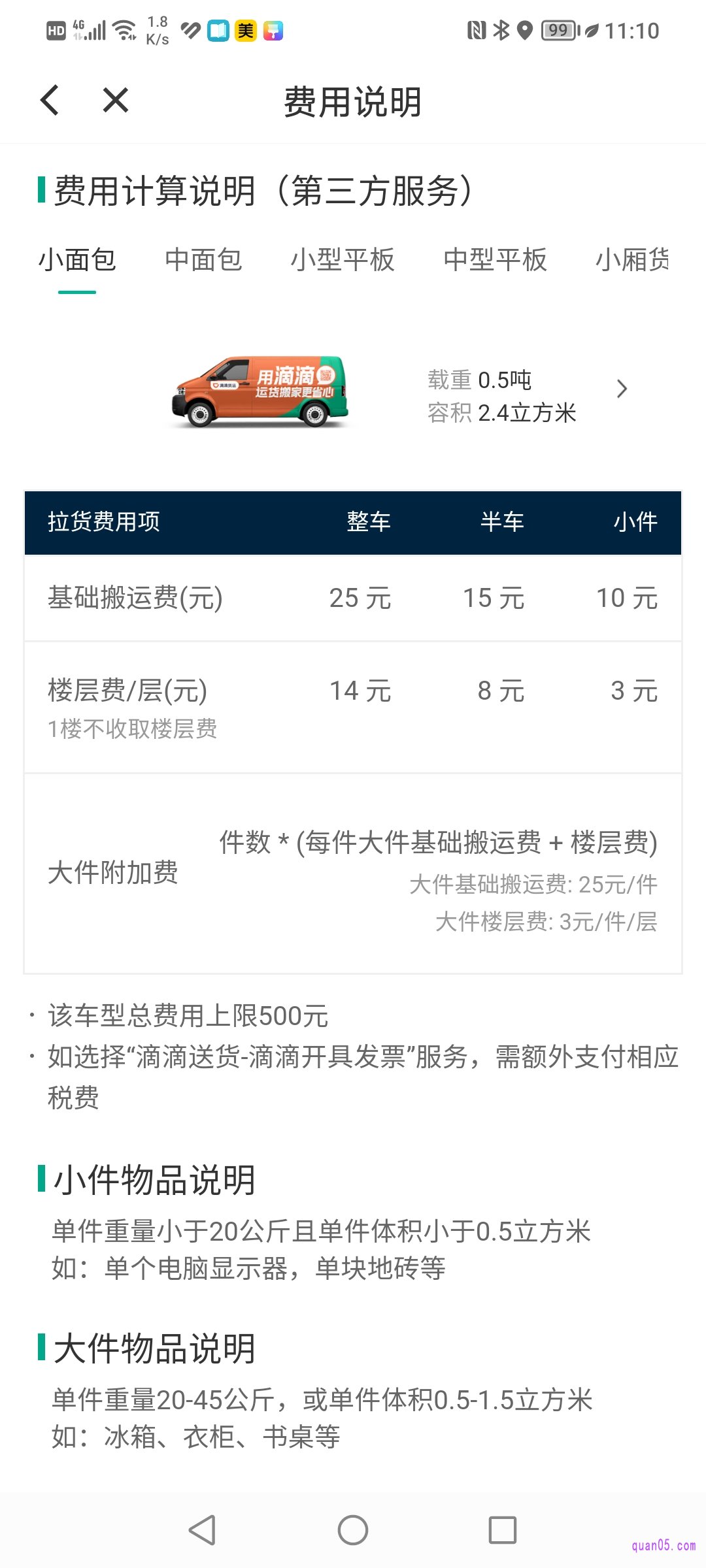Switch to the 中面包 tab

click(203, 260)
